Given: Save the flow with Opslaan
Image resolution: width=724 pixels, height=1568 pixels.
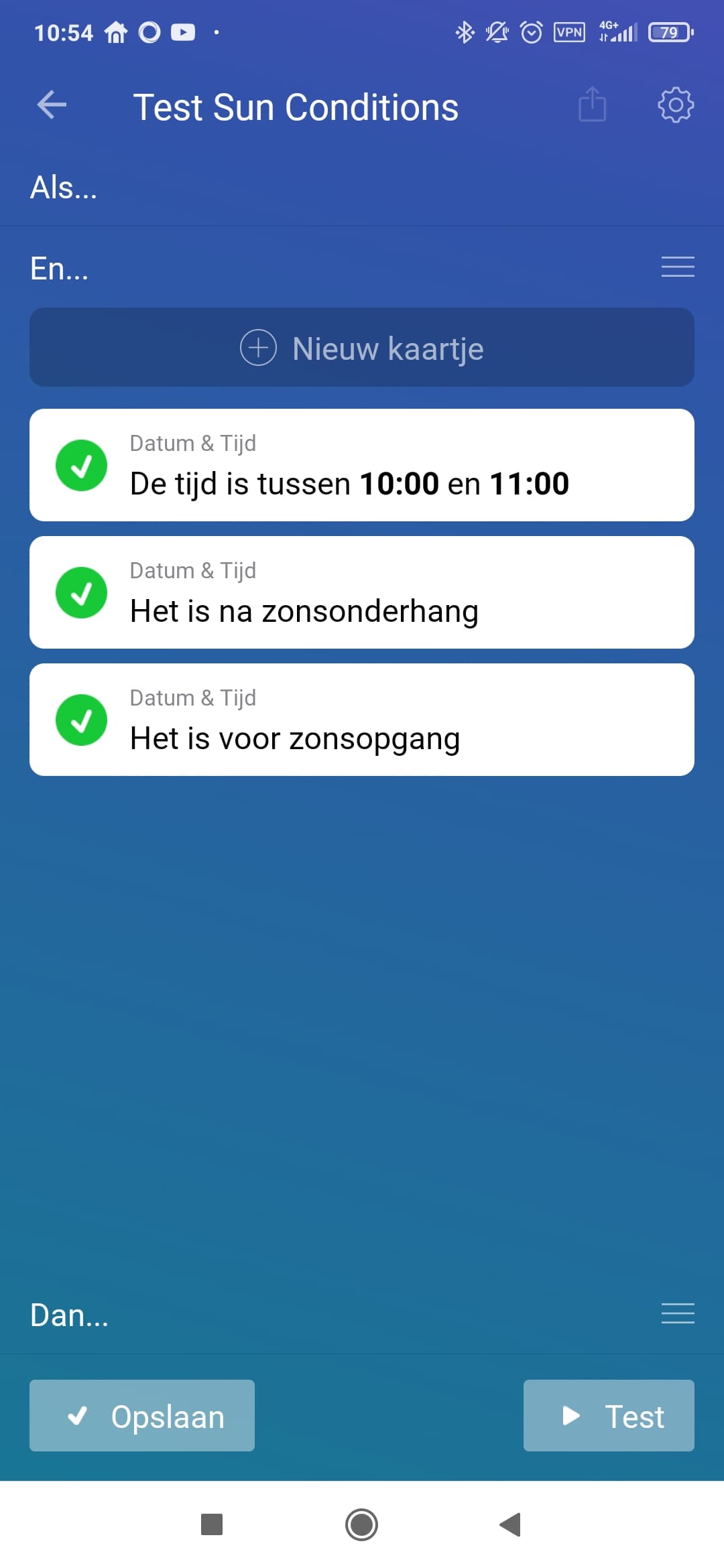Looking at the screenshot, I should [142, 1415].
